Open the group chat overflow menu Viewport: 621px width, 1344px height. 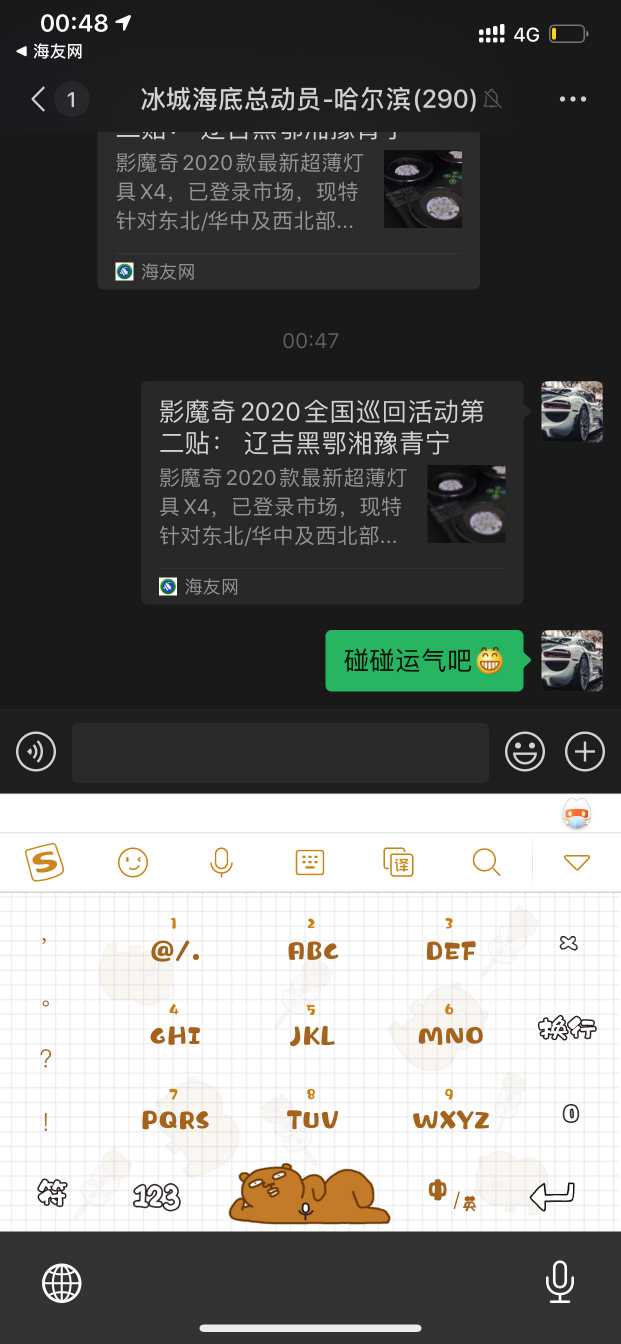click(573, 99)
